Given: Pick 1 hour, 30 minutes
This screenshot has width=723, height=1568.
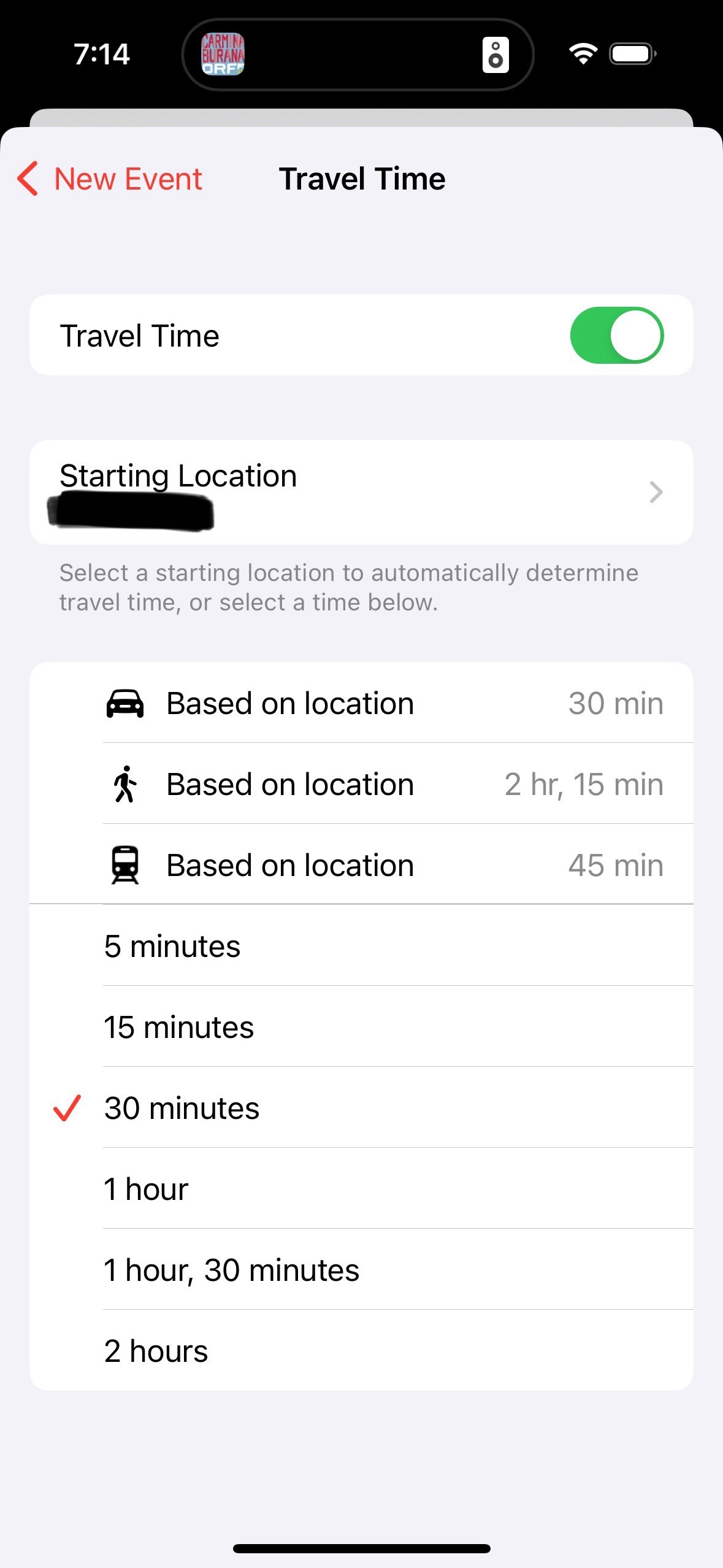Looking at the screenshot, I should [x=361, y=1270].
